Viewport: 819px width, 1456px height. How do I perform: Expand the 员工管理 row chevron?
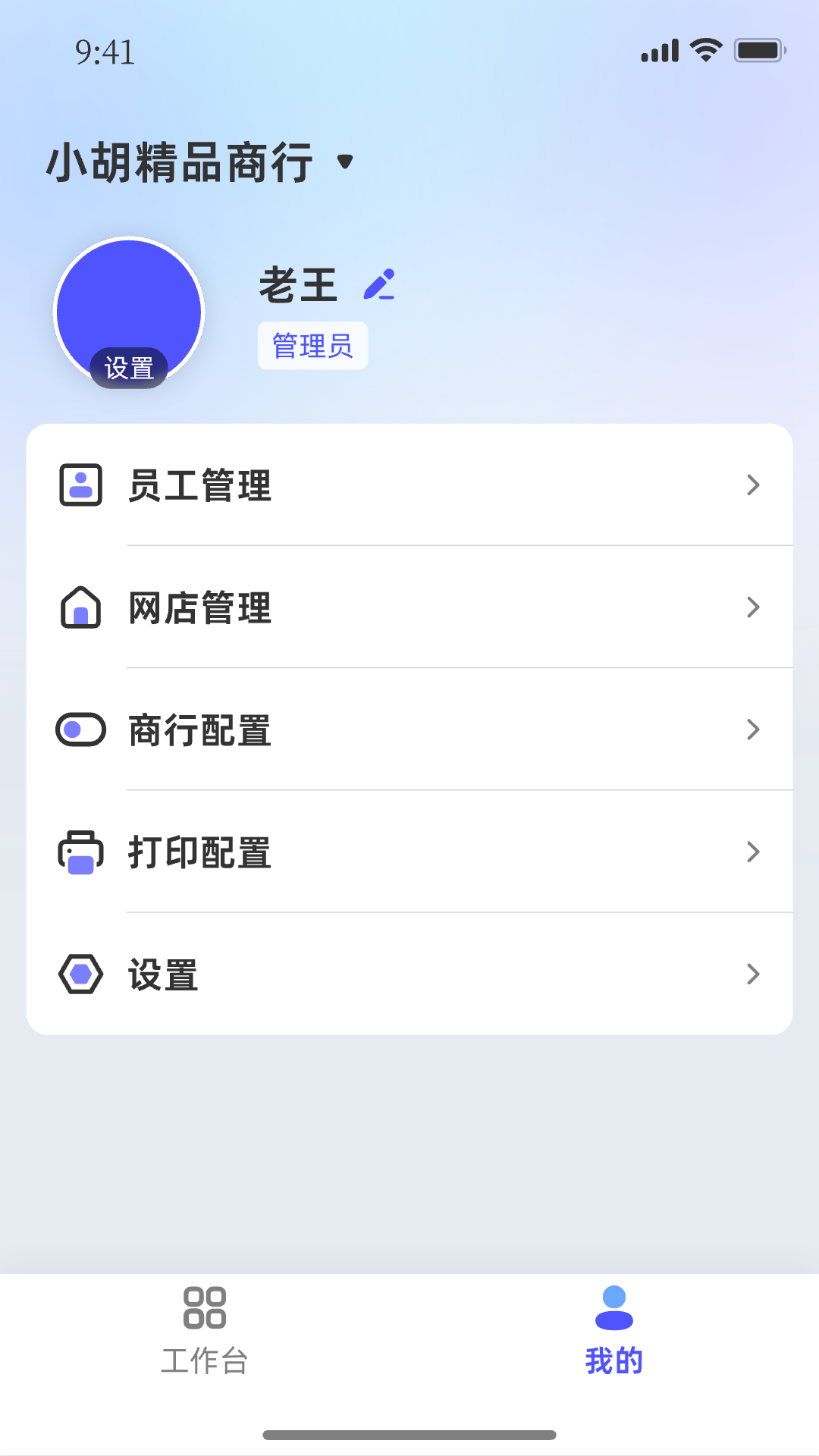click(x=752, y=485)
